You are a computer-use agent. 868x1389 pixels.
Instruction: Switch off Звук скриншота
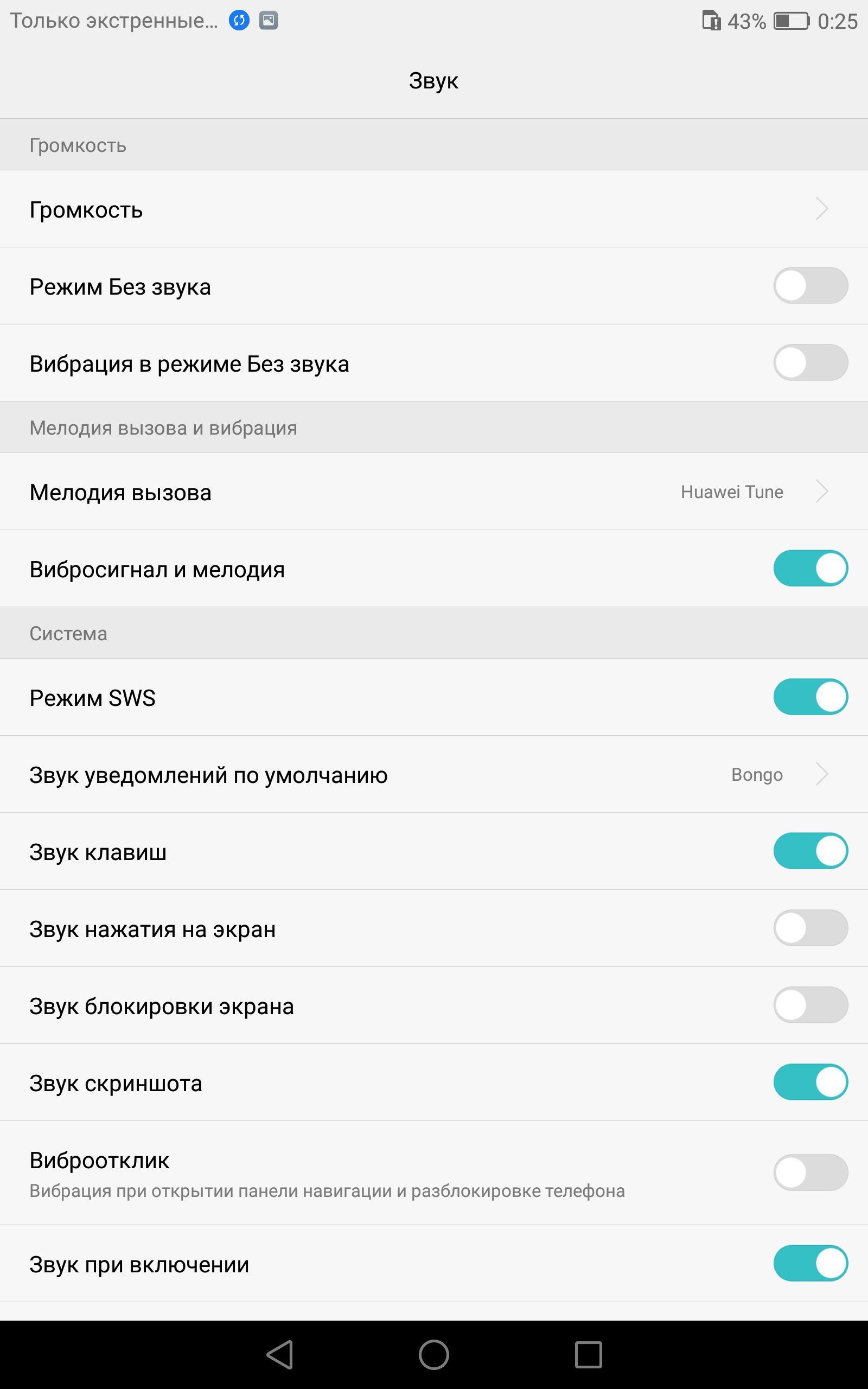coord(810,1082)
